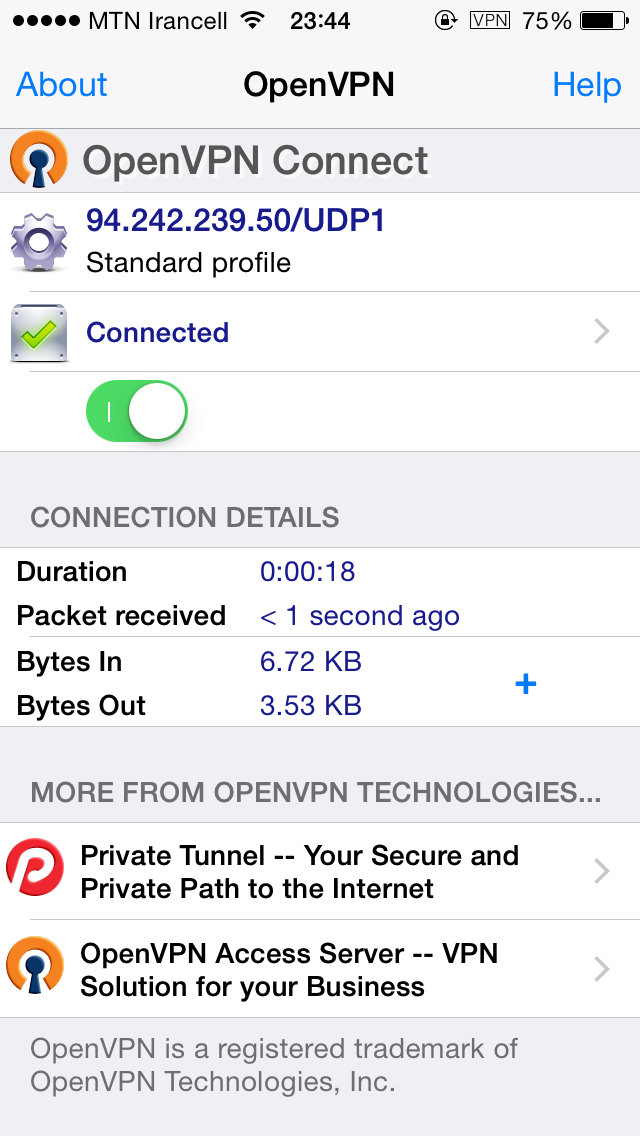640x1136 pixels.
Task: Turn off the VPN connection switch
Action: tap(137, 412)
